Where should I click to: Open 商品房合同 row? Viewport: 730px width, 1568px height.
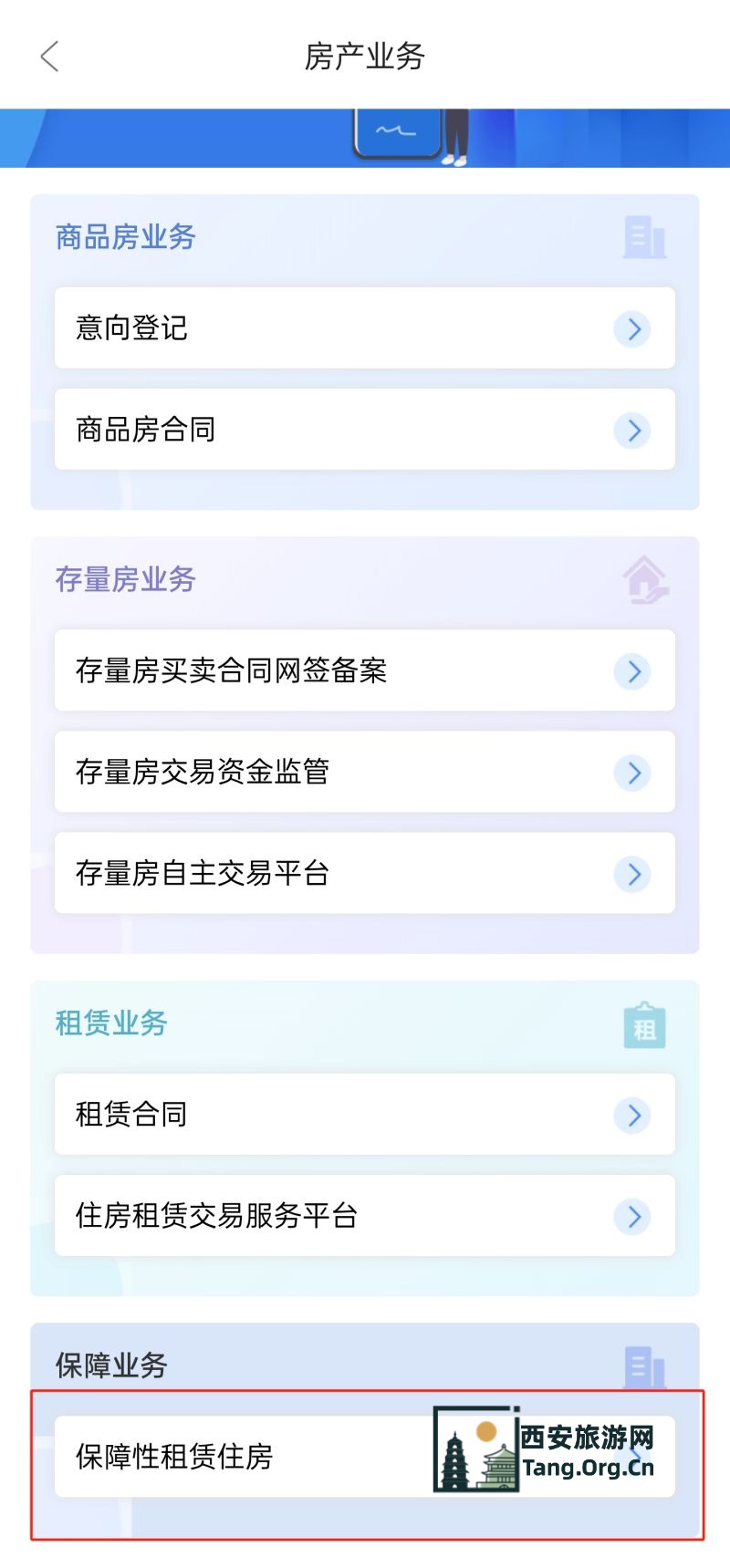pos(365,430)
